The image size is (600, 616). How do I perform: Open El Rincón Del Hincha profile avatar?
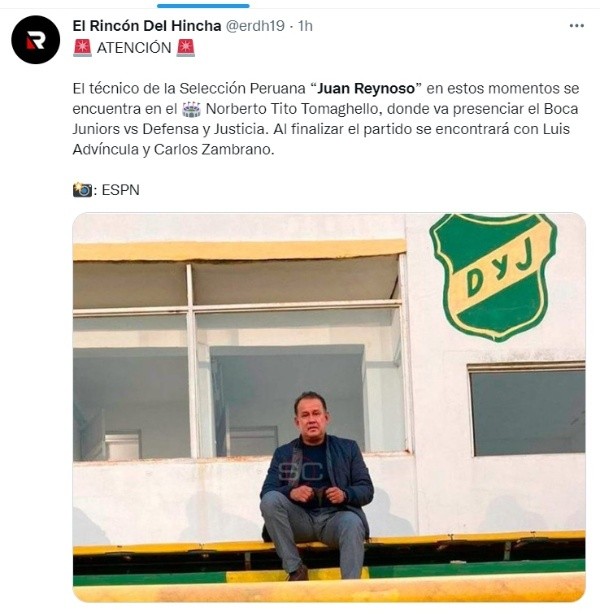(x=35, y=40)
